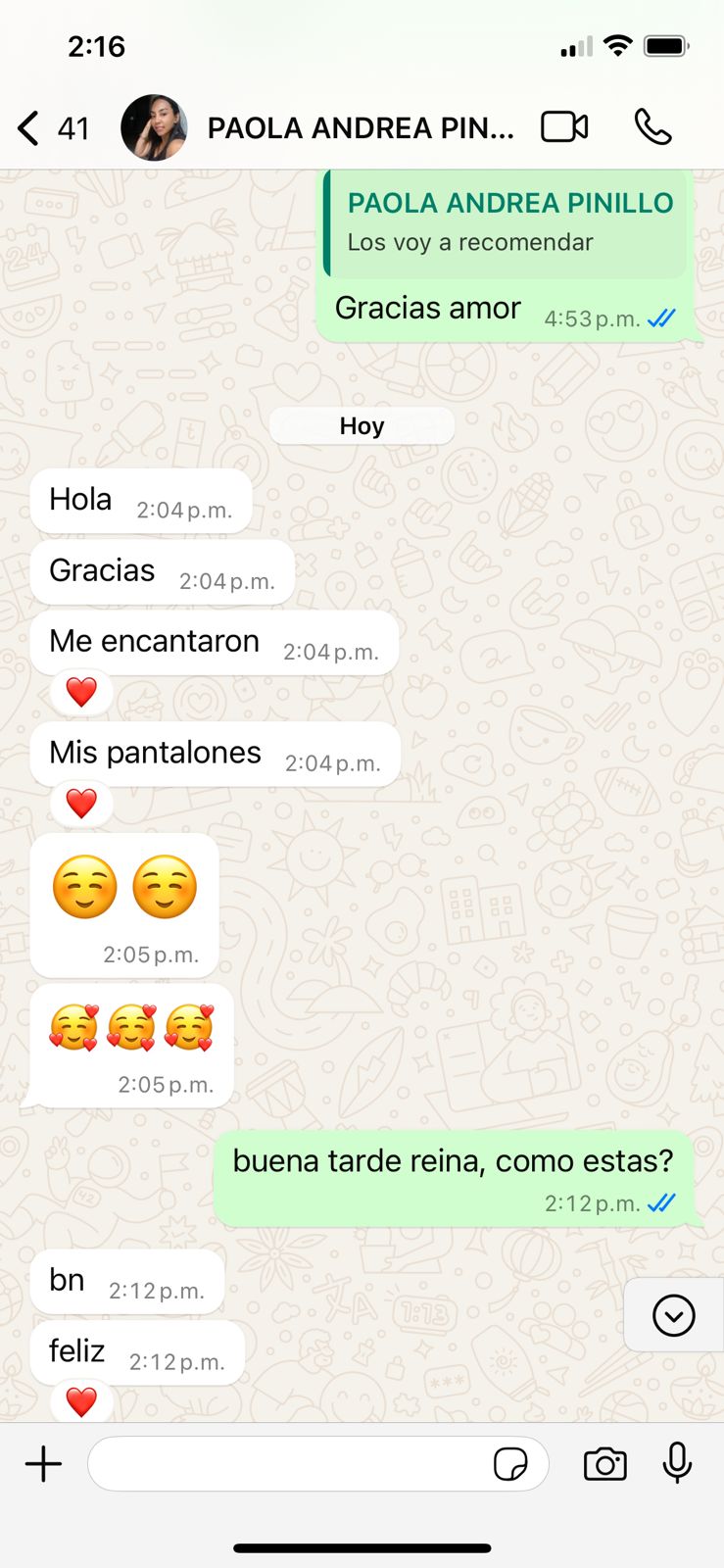
Task: Open the sticker picker
Action: (x=510, y=1464)
